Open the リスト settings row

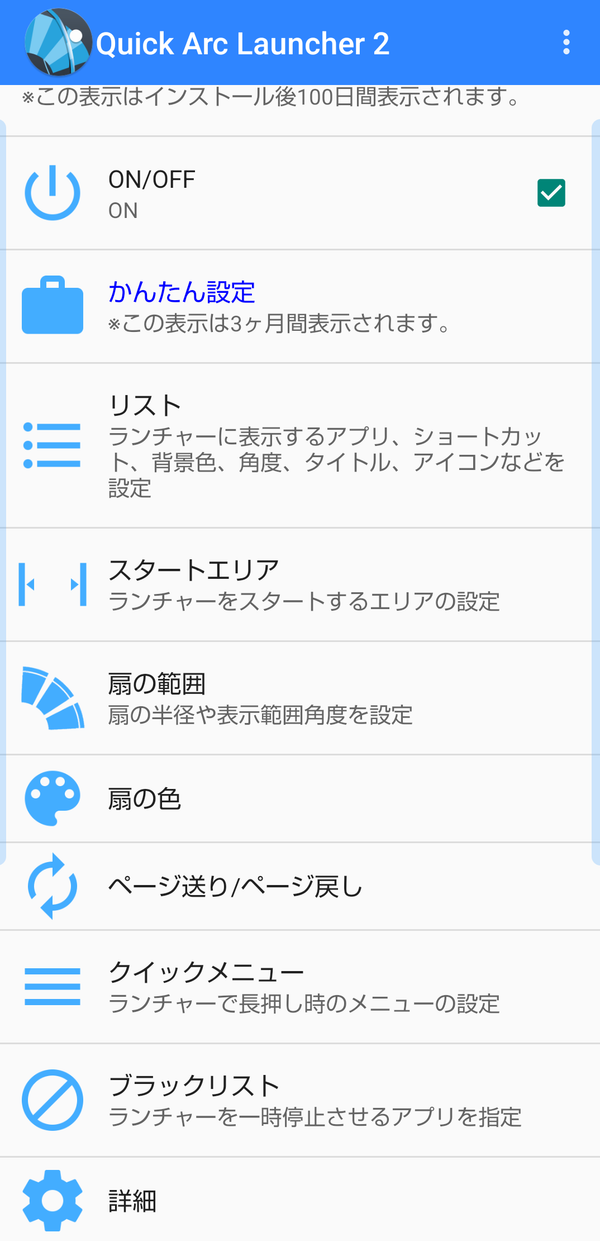point(300,445)
